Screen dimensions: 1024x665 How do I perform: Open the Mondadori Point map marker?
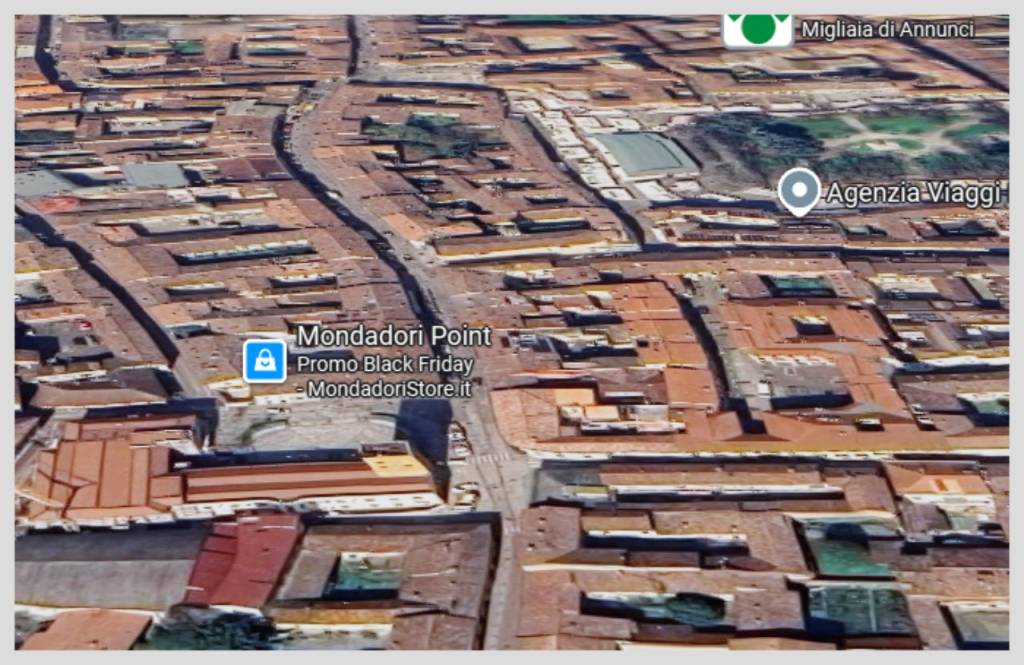coord(265,361)
